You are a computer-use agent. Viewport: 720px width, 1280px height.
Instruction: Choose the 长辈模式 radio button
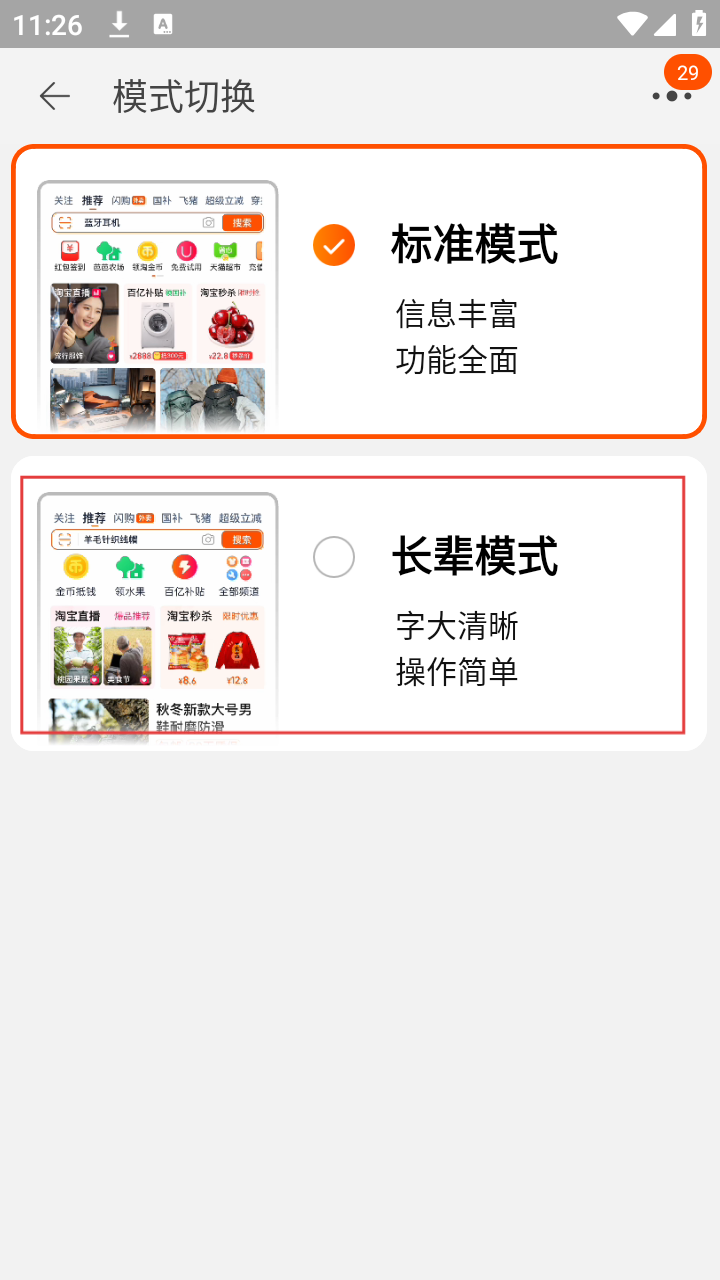[334, 557]
